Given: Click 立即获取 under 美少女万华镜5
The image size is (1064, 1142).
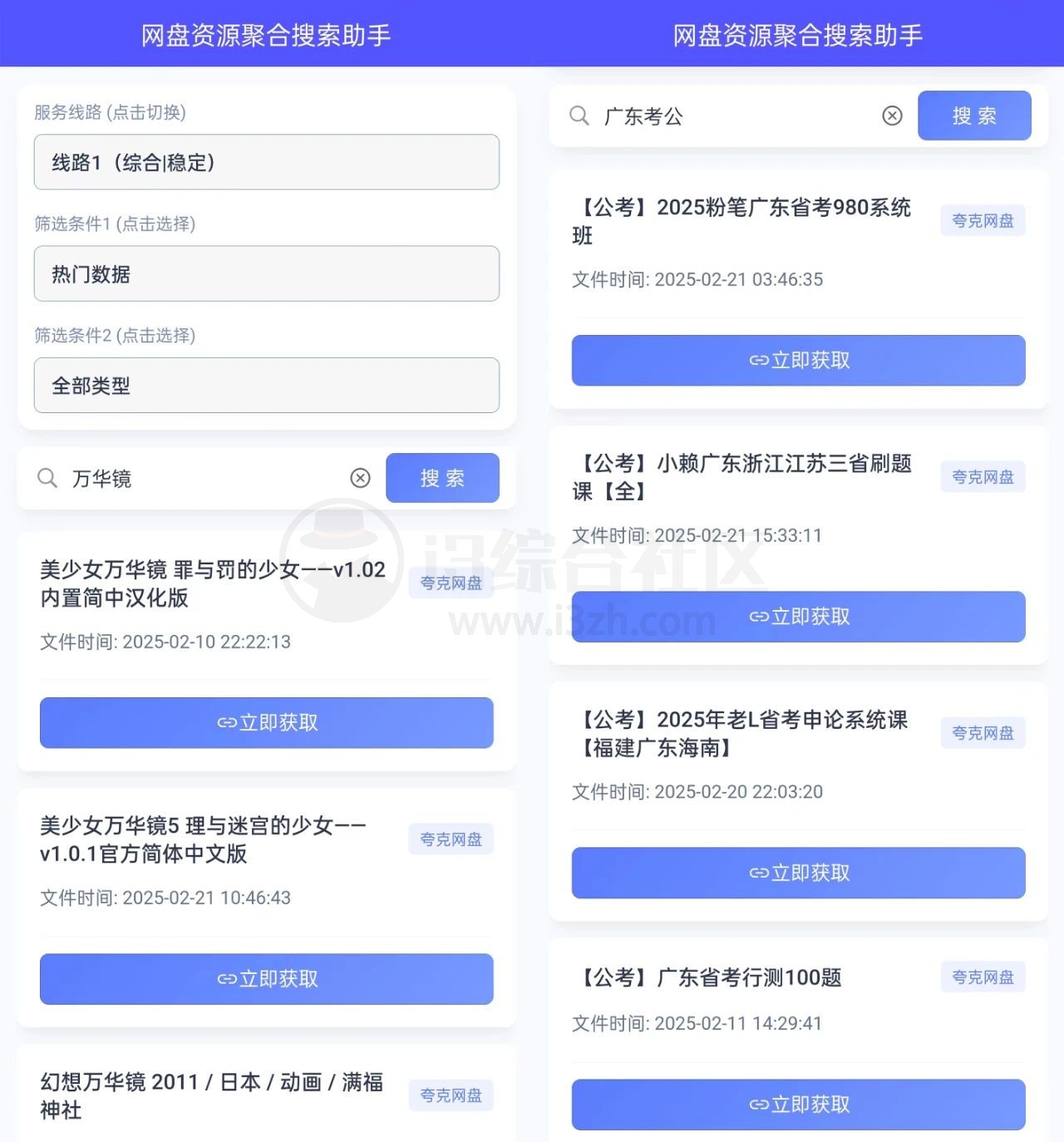Looking at the screenshot, I should tap(266, 978).
